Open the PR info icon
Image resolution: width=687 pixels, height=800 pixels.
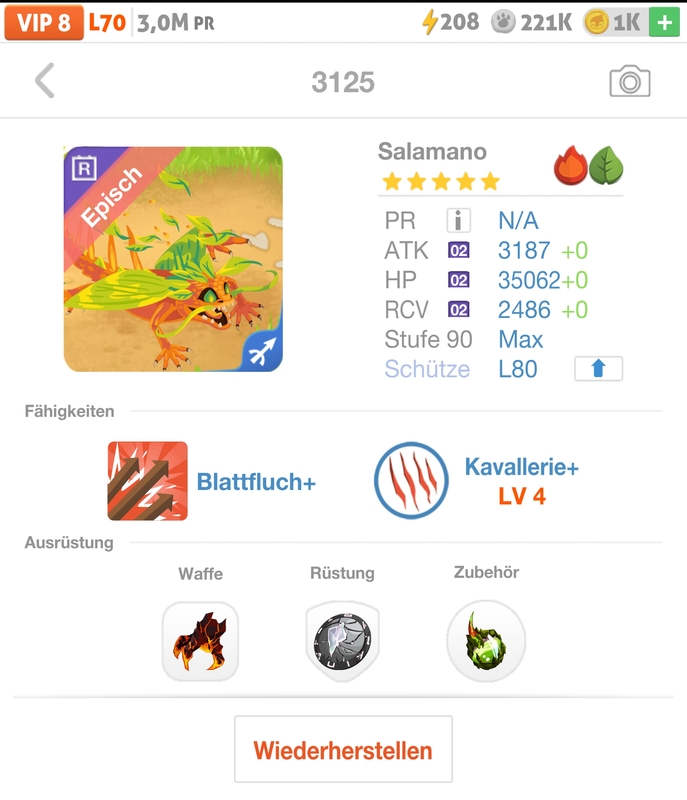(458, 221)
